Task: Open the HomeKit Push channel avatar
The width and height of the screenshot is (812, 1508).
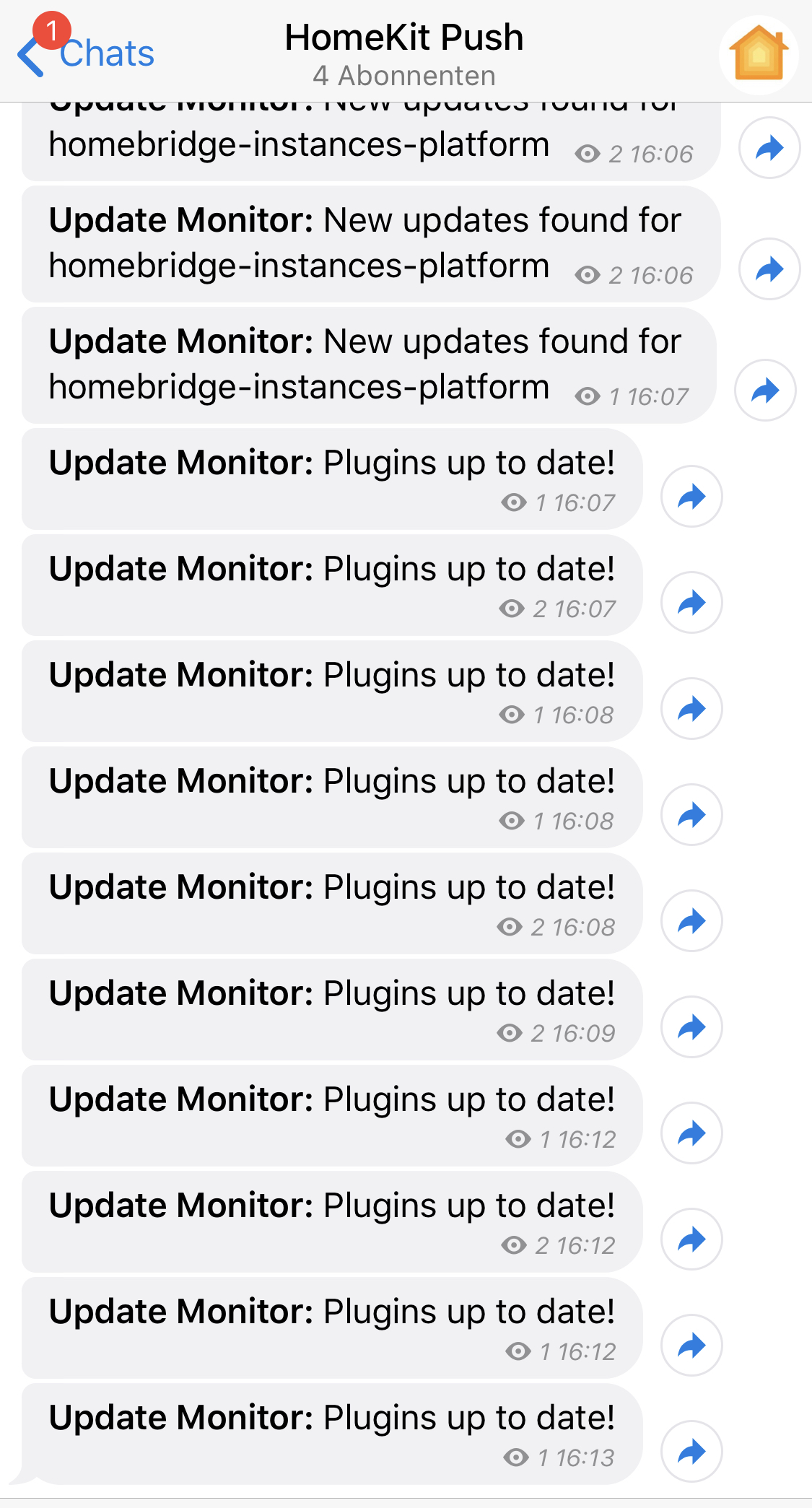Action: click(x=759, y=54)
